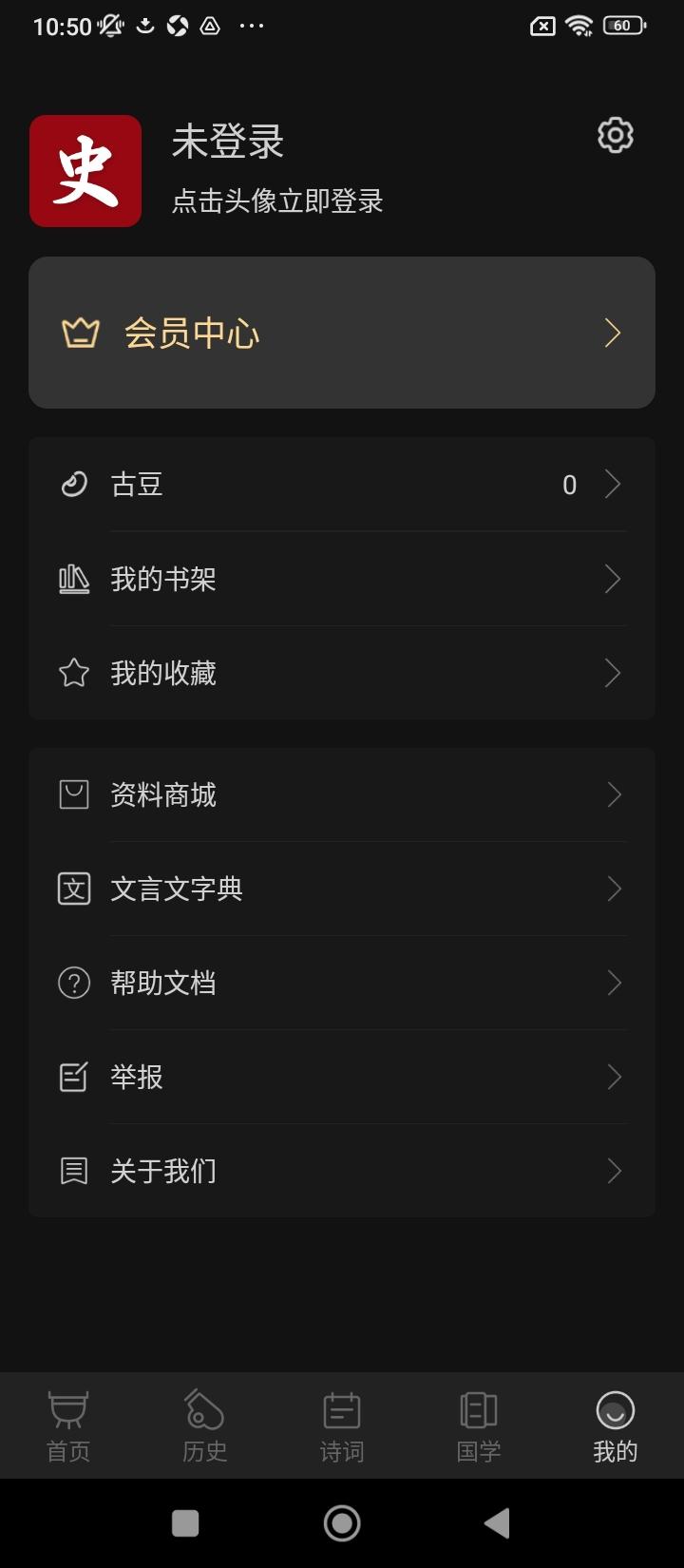Open 资料商城 store
The height and width of the screenshot is (1568, 684).
point(342,794)
